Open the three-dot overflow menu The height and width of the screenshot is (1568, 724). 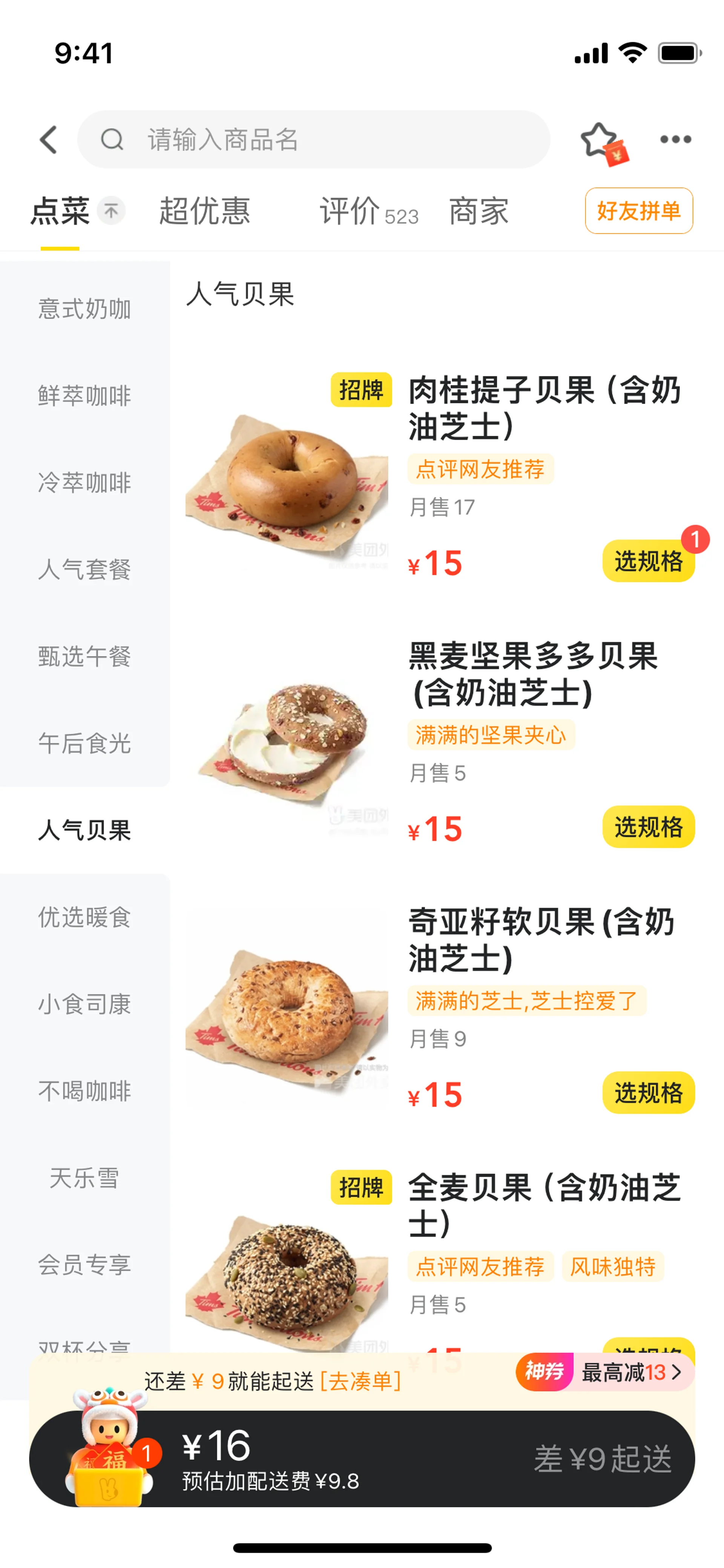click(675, 140)
